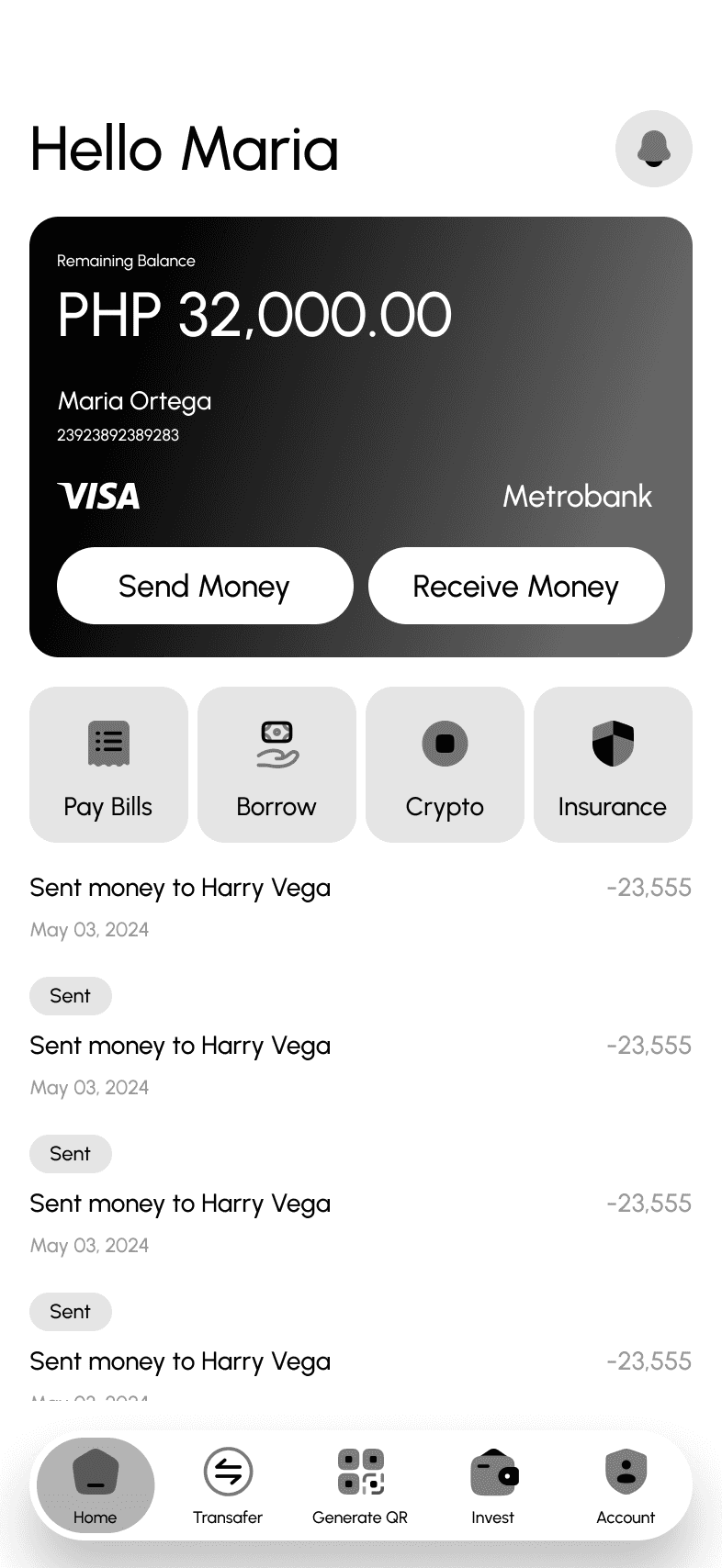Switch to the Transafer tab
The height and width of the screenshot is (1568, 722).
(228, 1485)
